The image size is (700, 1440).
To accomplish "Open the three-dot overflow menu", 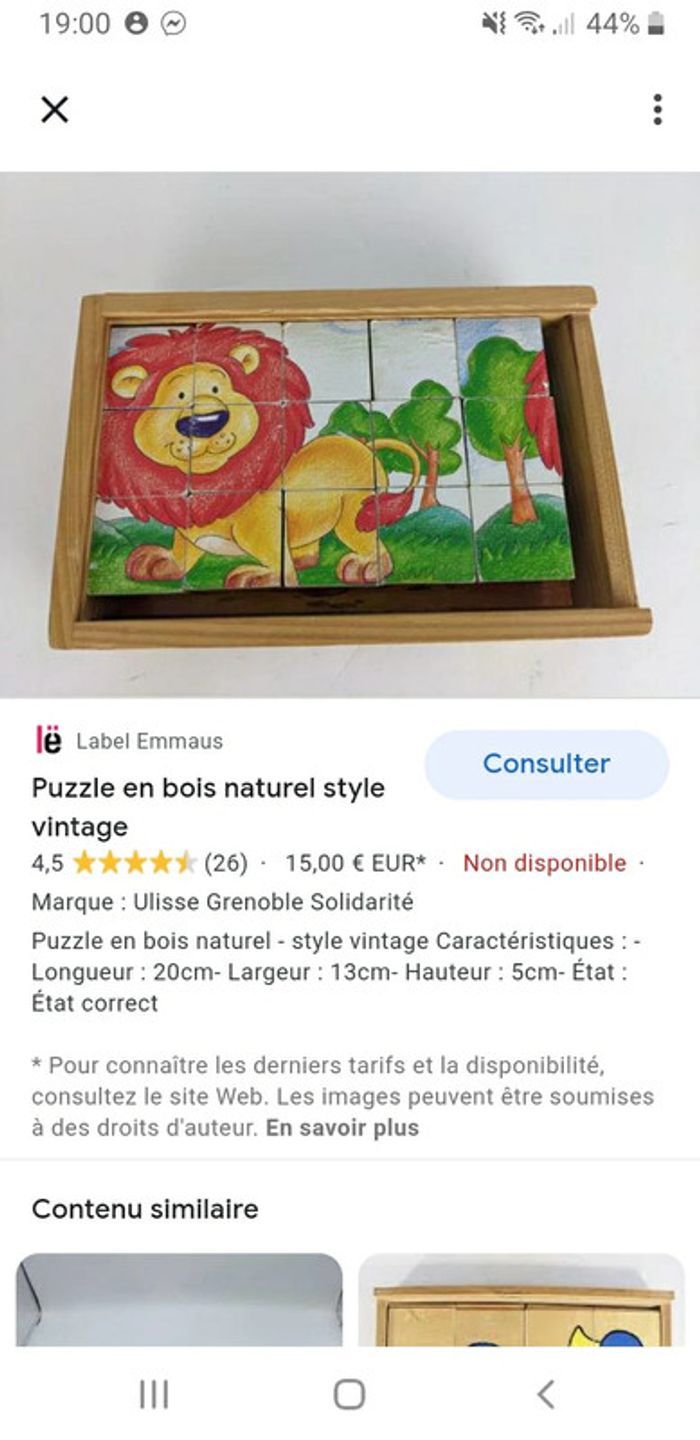I will [x=657, y=109].
